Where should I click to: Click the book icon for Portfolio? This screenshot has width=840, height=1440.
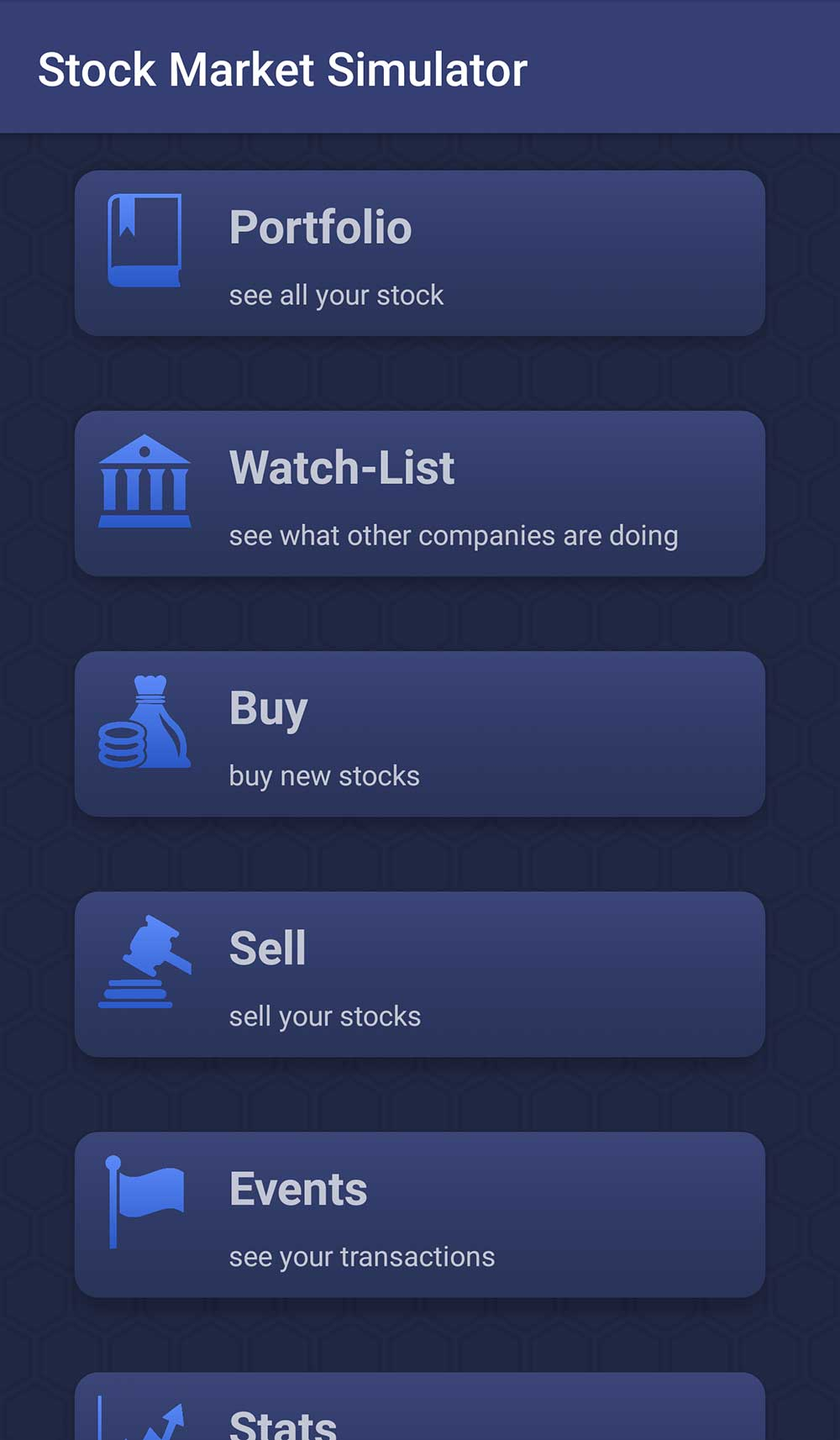pyautogui.click(x=145, y=239)
